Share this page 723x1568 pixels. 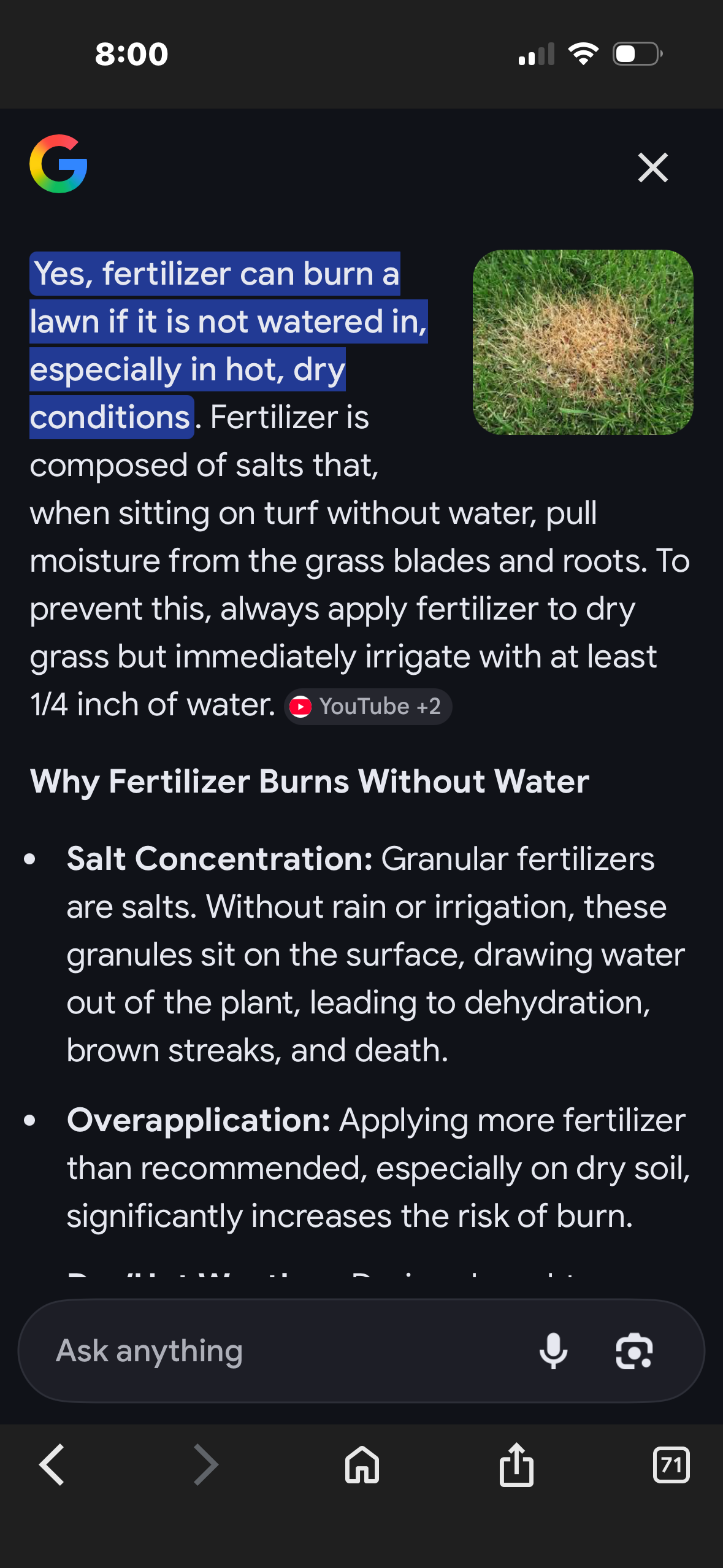(516, 1465)
